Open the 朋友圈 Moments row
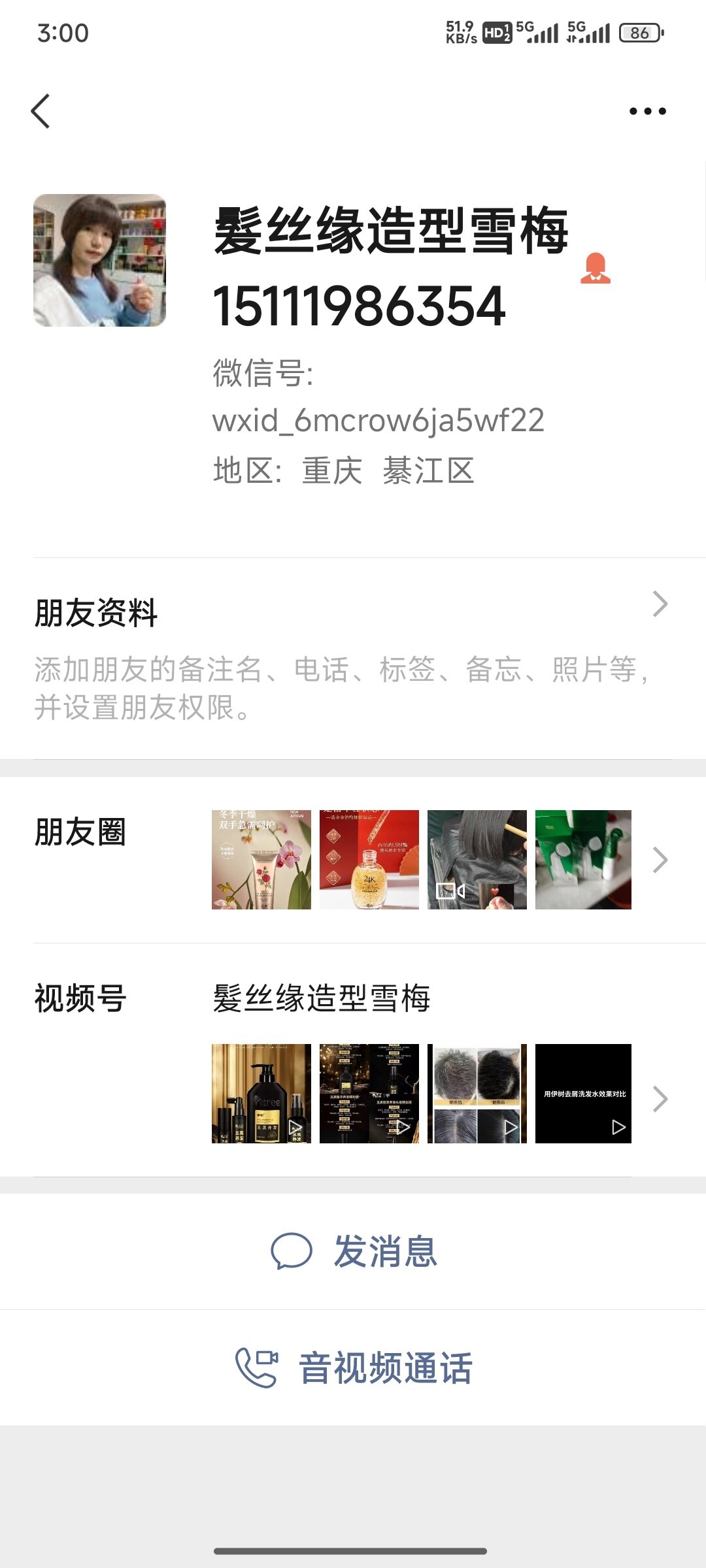This screenshot has height=1568, width=706. click(353, 860)
